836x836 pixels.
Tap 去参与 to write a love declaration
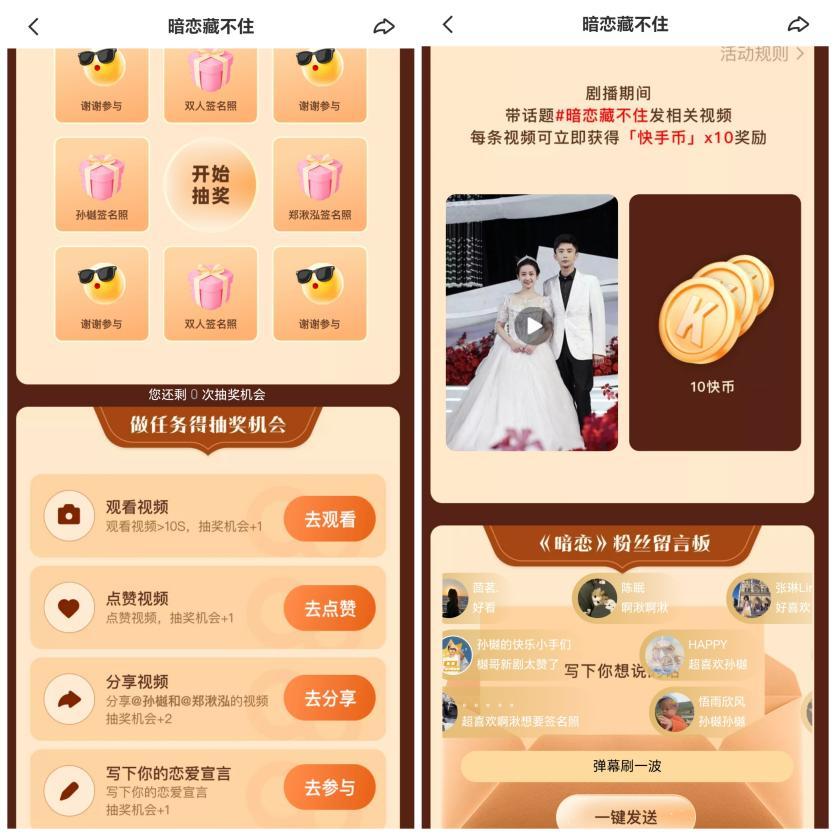click(329, 787)
